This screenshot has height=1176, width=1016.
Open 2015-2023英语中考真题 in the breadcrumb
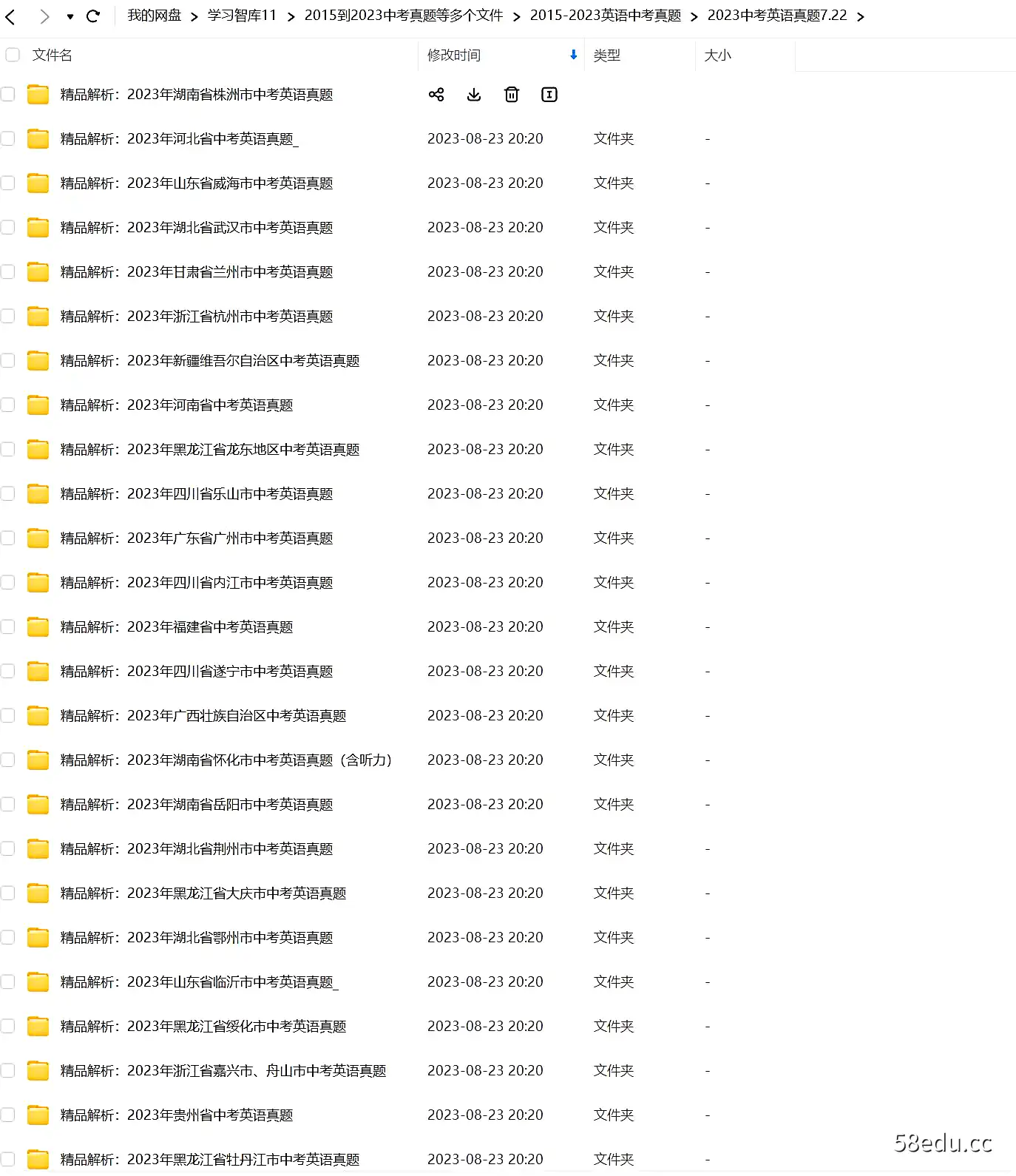[605, 16]
